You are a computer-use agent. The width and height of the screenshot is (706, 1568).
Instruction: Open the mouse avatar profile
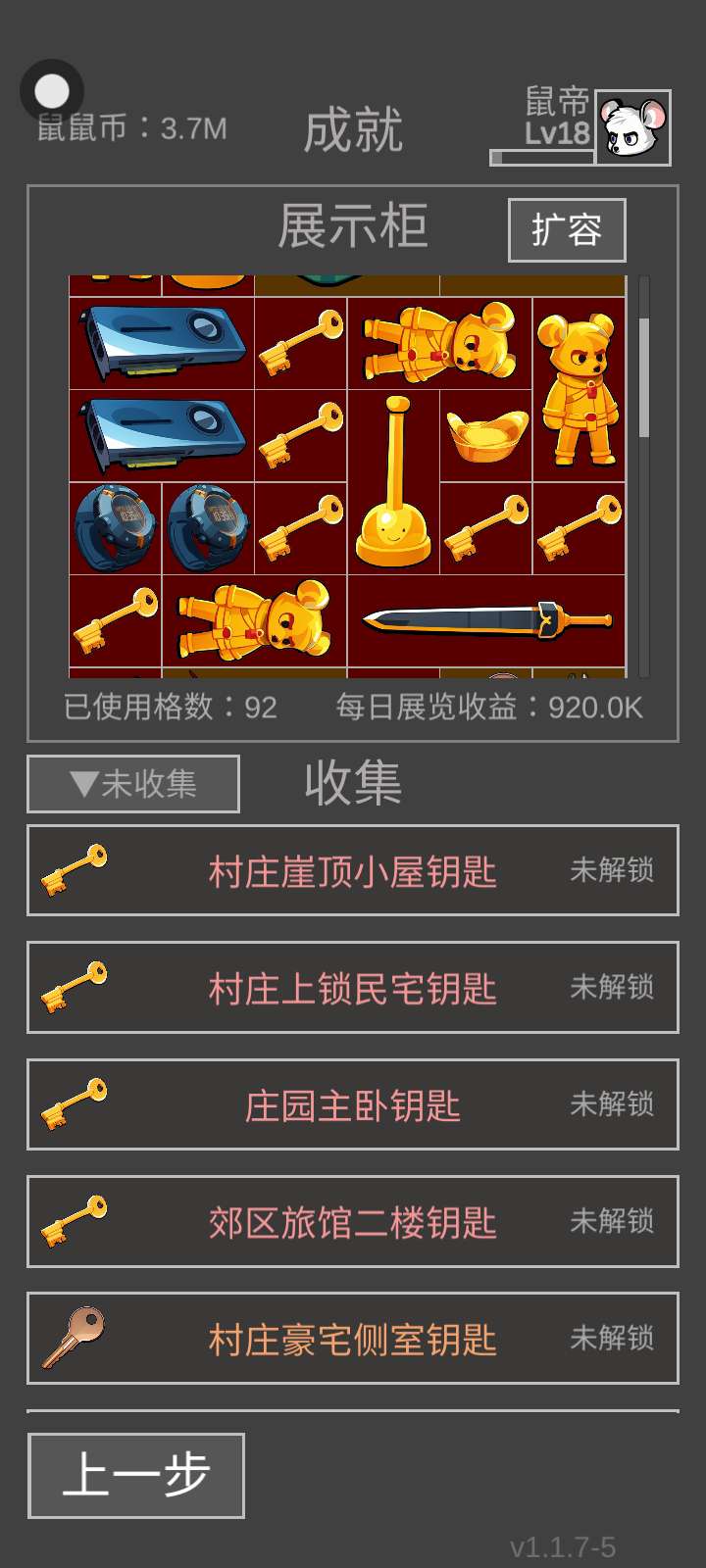[x=632, y=128]
